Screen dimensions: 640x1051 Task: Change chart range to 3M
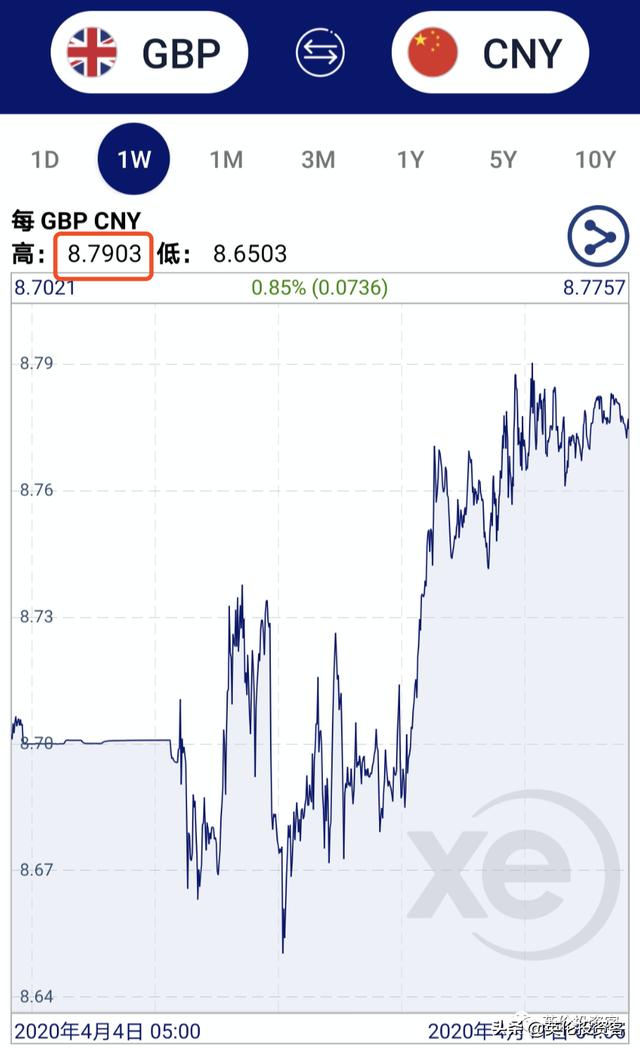click(318, 159)
